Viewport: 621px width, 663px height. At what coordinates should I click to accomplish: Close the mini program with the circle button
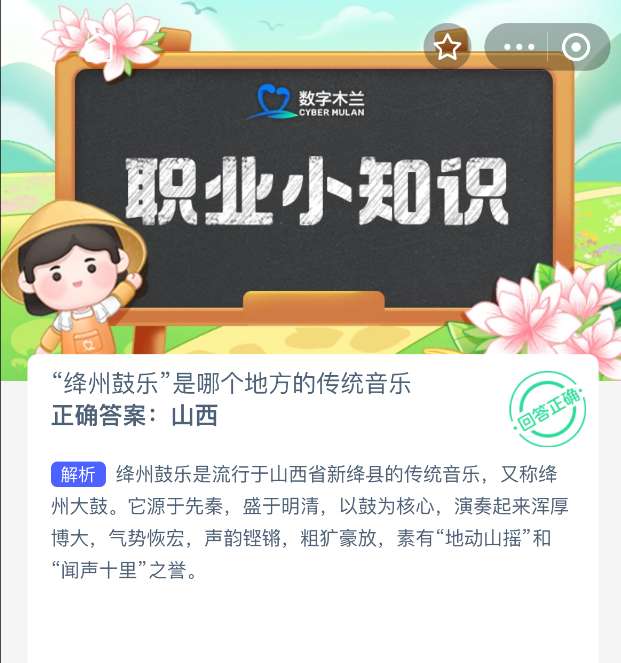[577, 47]
